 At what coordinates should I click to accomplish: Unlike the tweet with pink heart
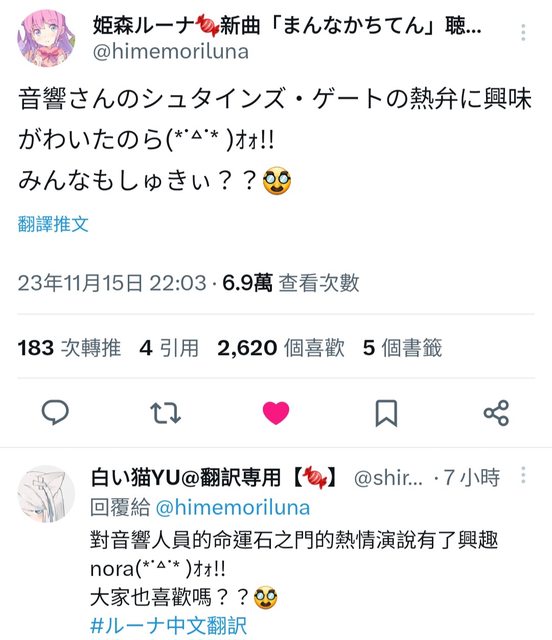[276, 413]
